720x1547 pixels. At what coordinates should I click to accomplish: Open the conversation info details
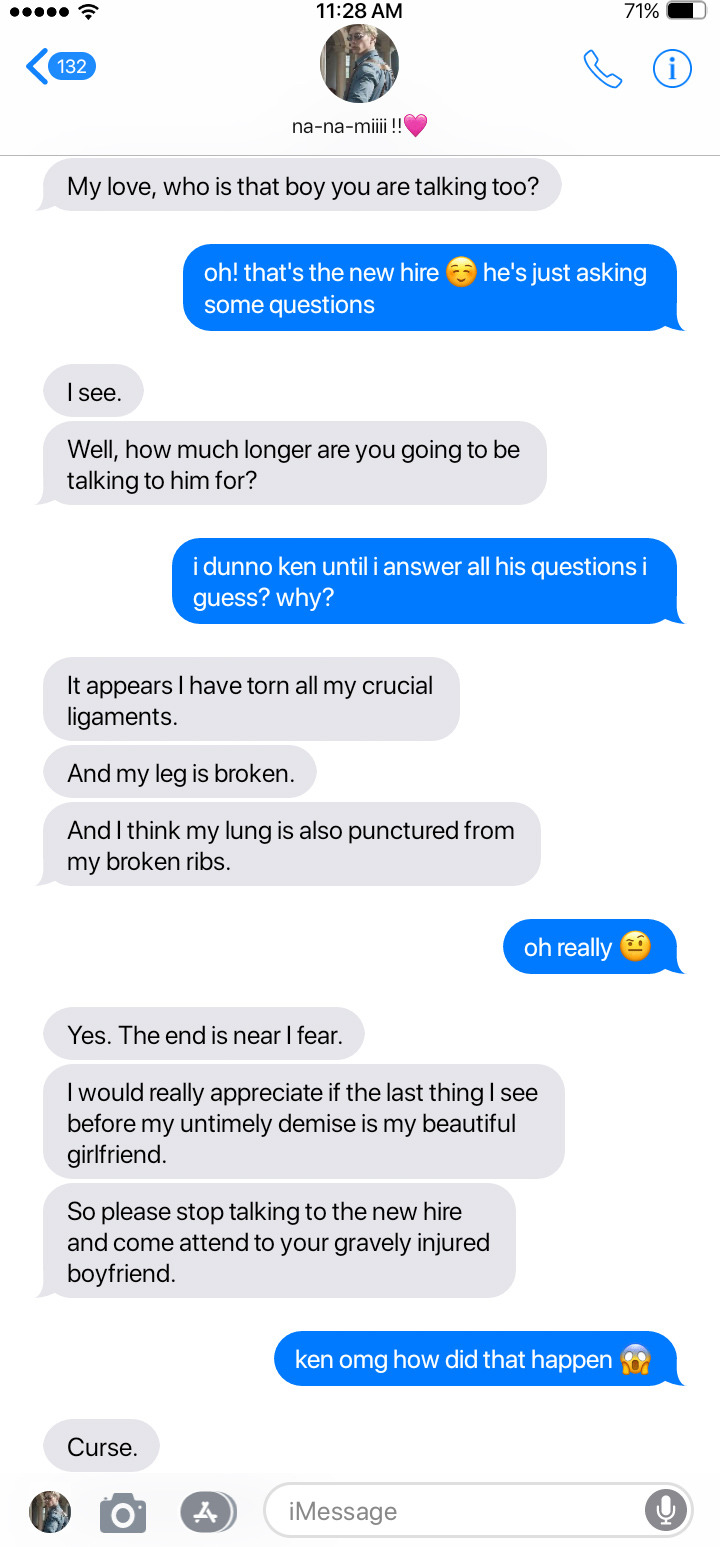[x=672, y=68]
